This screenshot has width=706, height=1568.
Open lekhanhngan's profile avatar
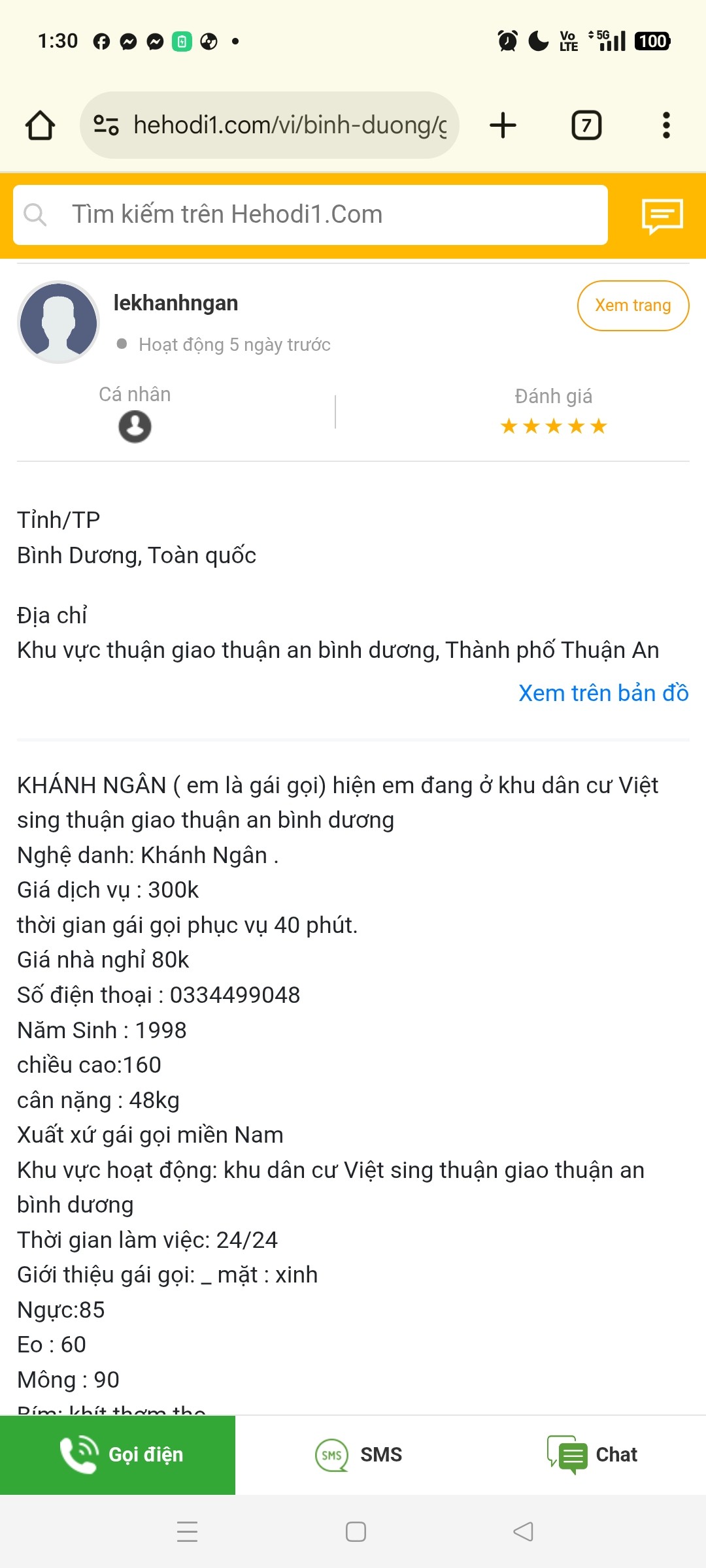click(59, 322)
